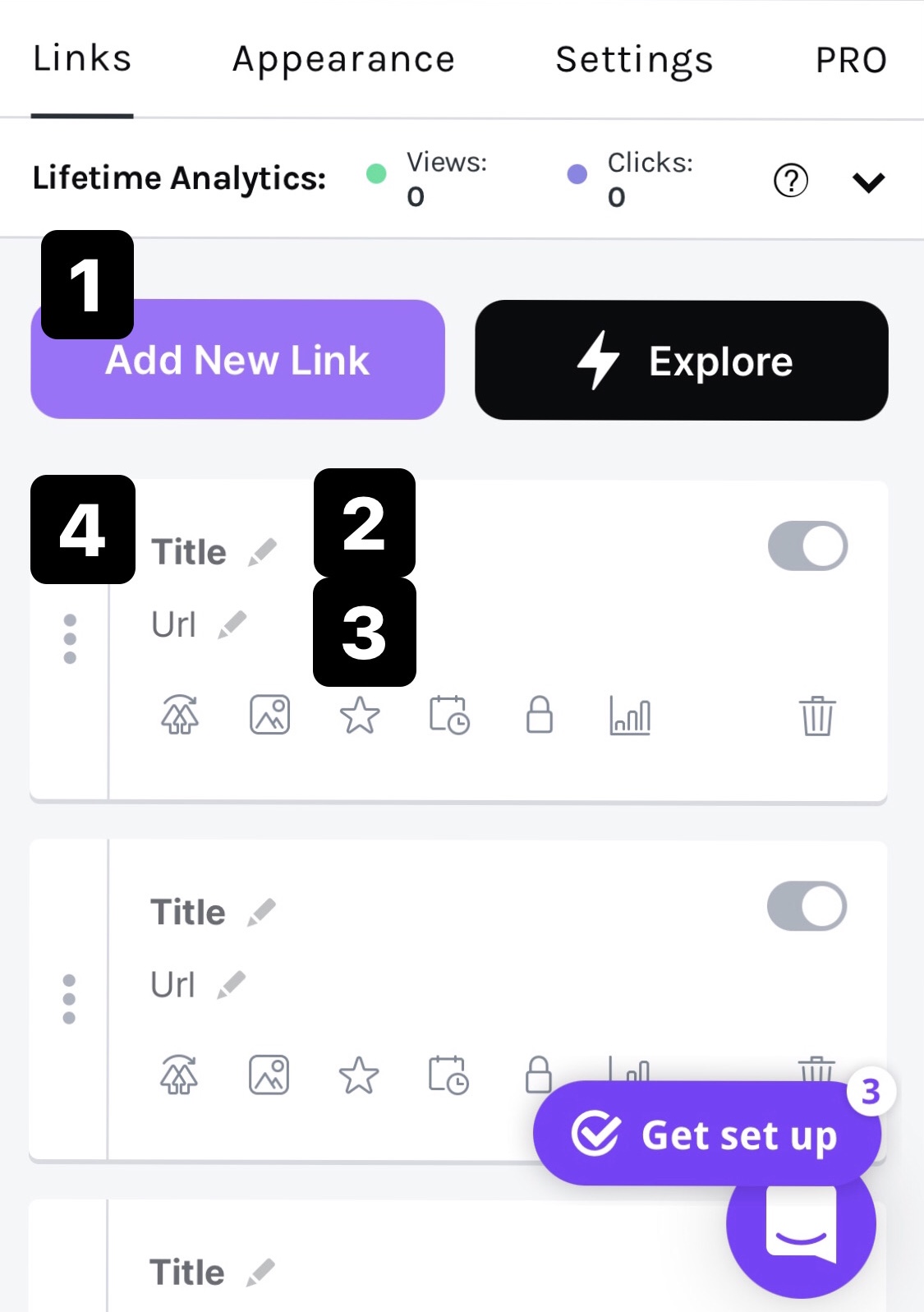The image size is (924, 1312).
Task: Open the Settings tab
Action: pos(634,59)
